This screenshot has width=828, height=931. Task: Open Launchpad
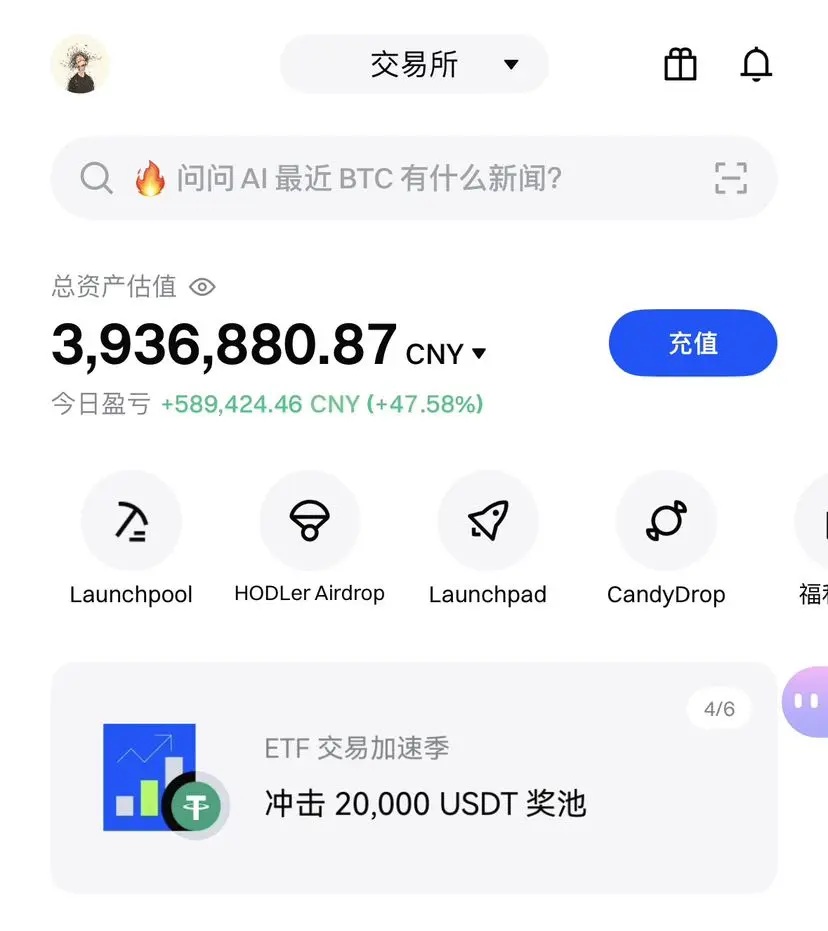click(488, 520)
